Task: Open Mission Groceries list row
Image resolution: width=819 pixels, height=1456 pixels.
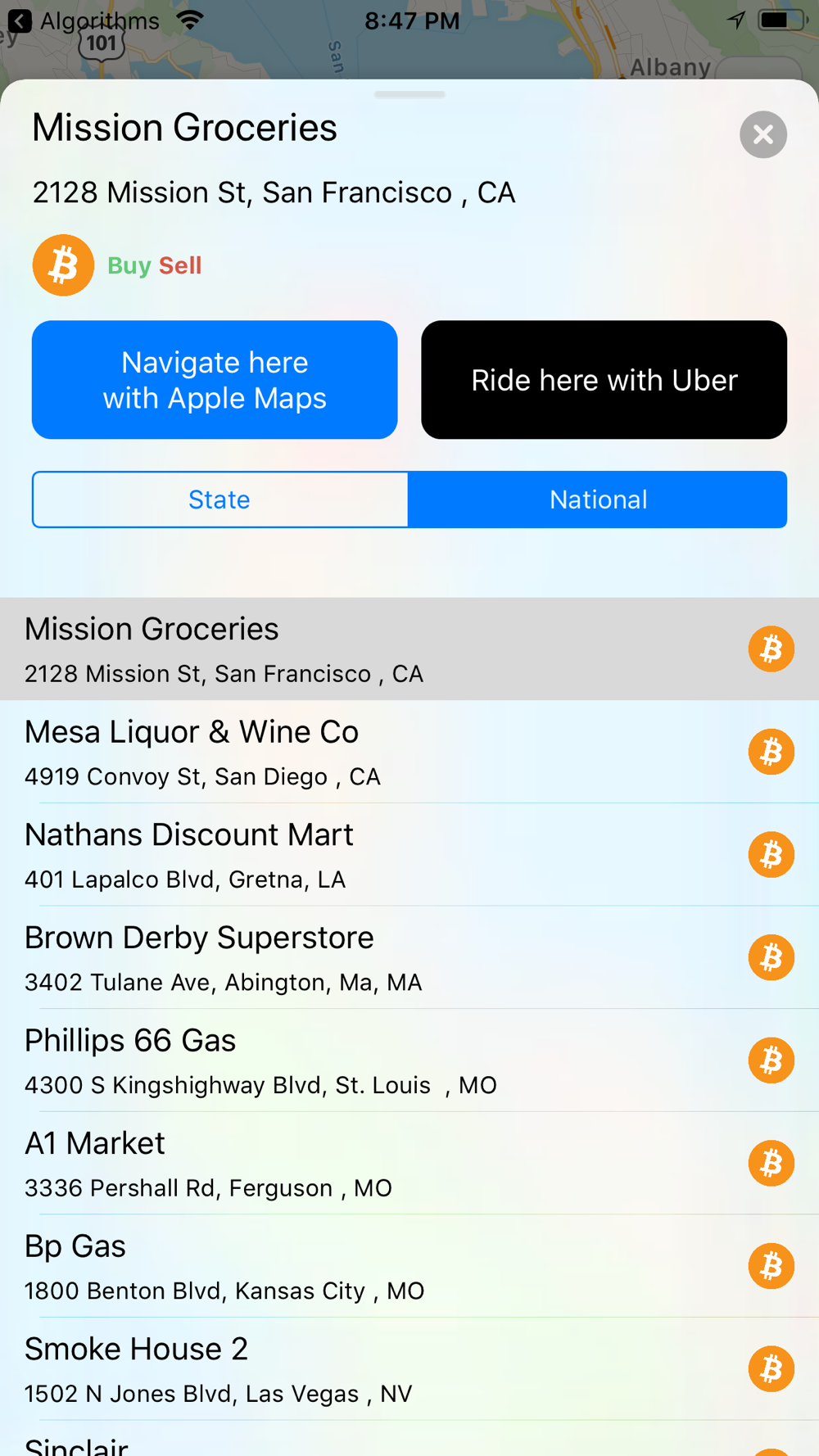Action: 409,649
